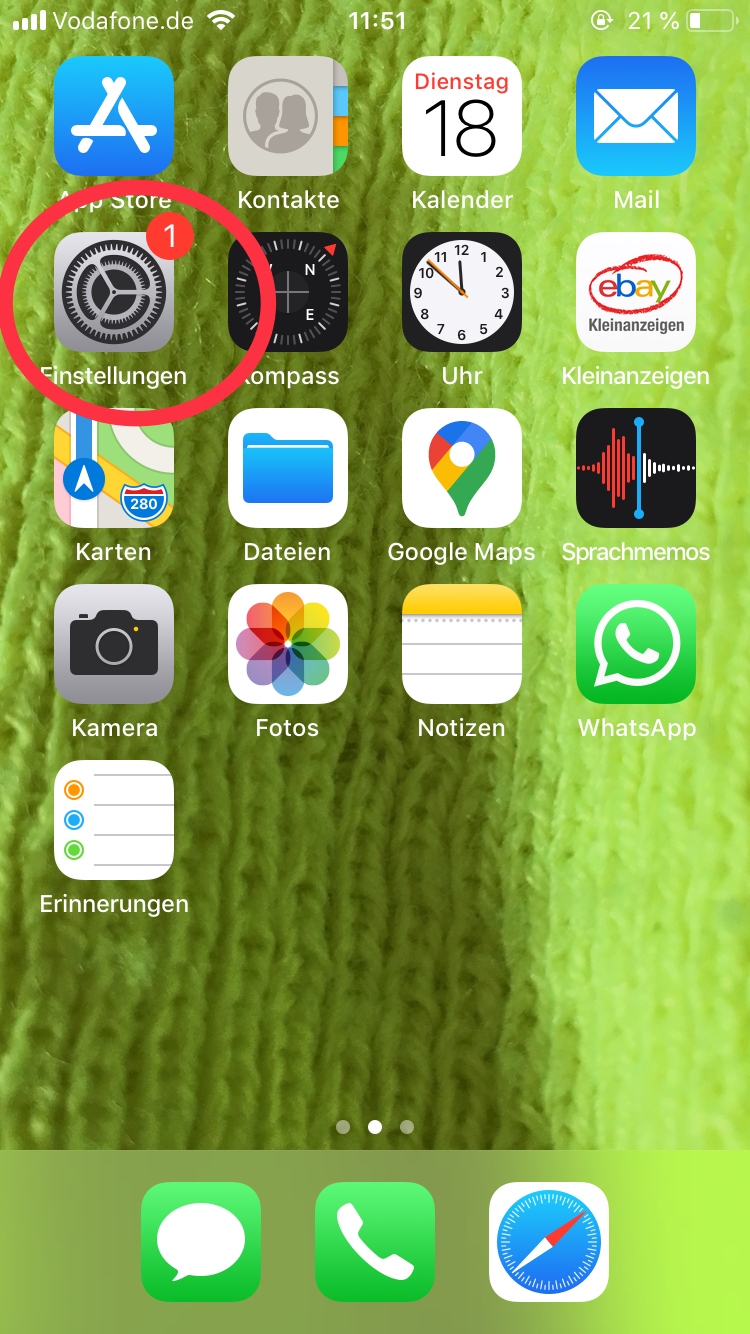This screenshot has width=750, height=1334.
Task: Launch the Kompass app
Action: [288, 292]
